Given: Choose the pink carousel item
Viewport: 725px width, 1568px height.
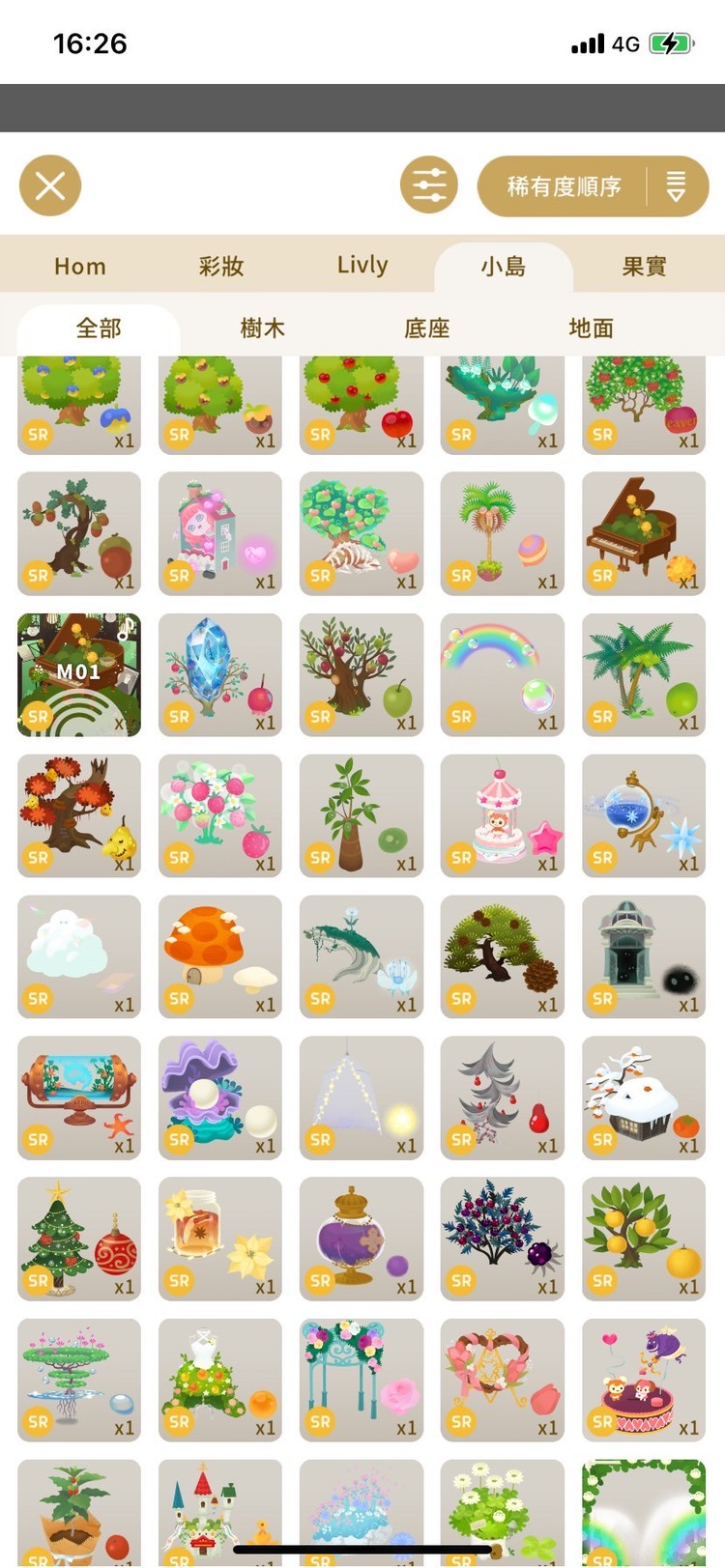Looking at the screenshot, I should tap(503, 815).
